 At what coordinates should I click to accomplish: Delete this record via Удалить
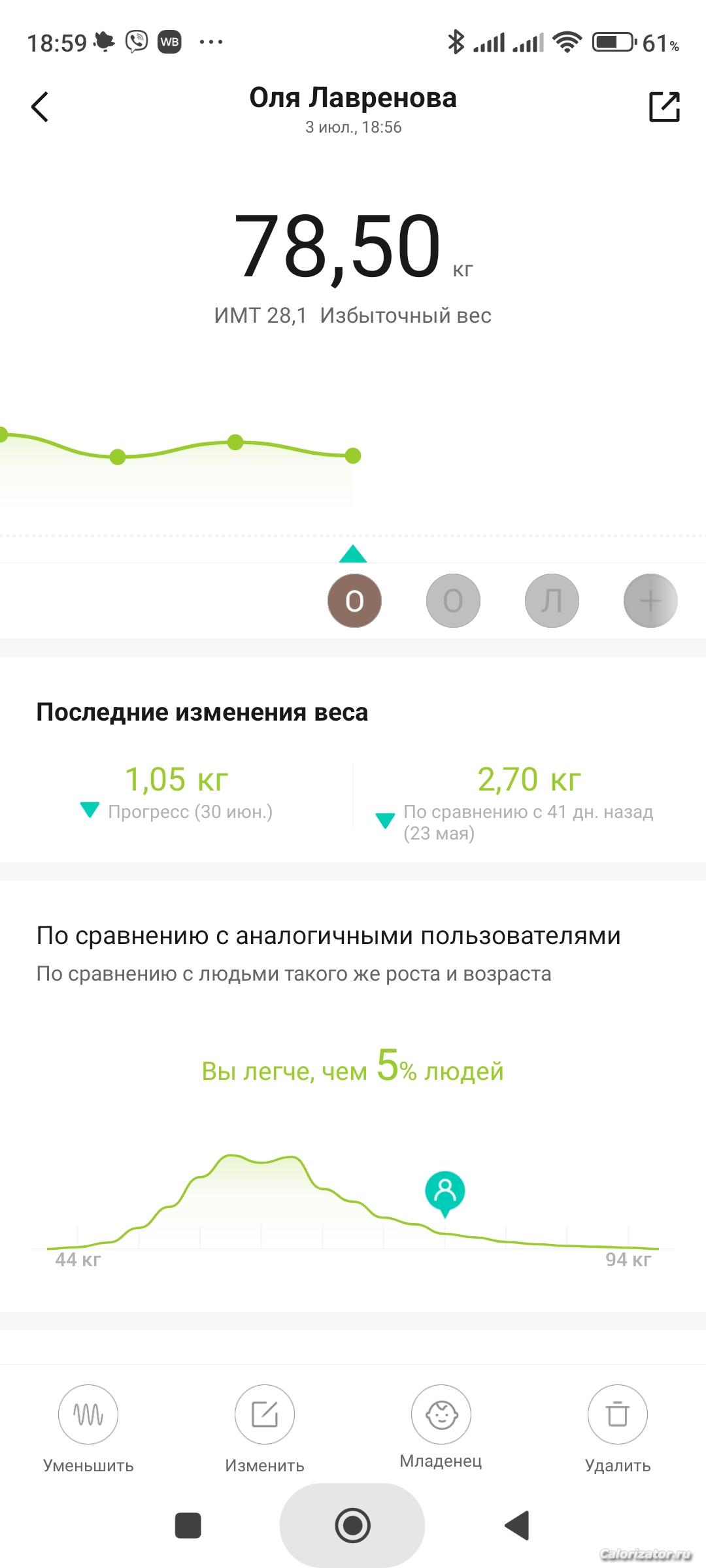[x=618, y=1414]
